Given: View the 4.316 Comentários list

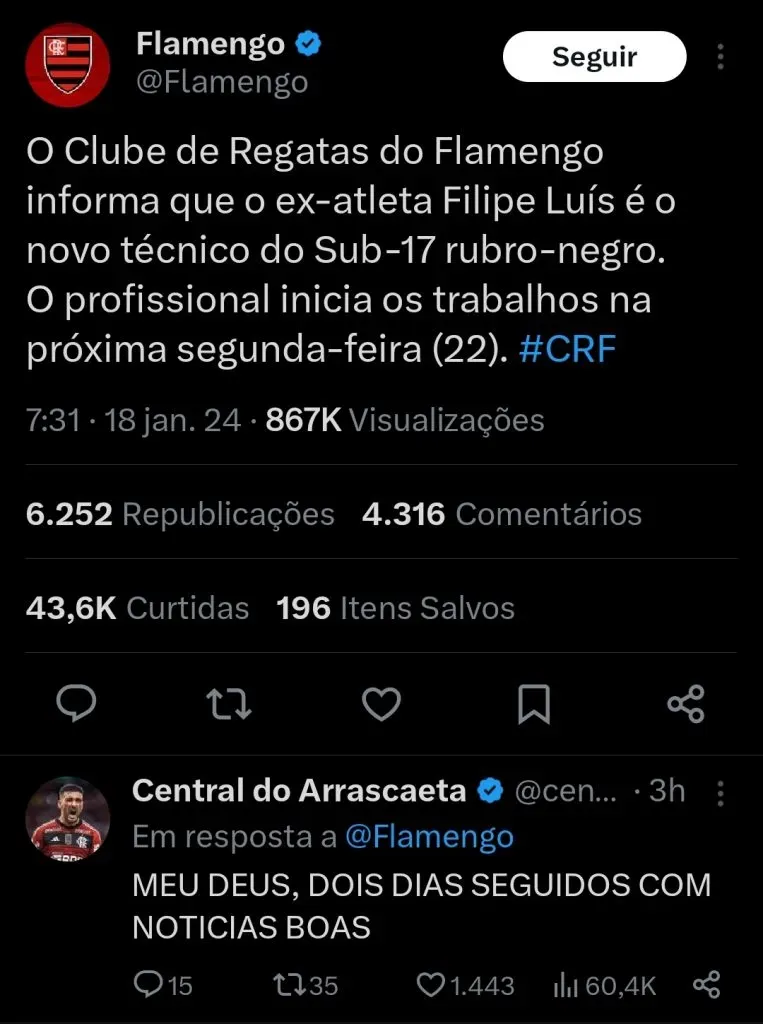Looking at the screenshot, I should tap(502, 514).
